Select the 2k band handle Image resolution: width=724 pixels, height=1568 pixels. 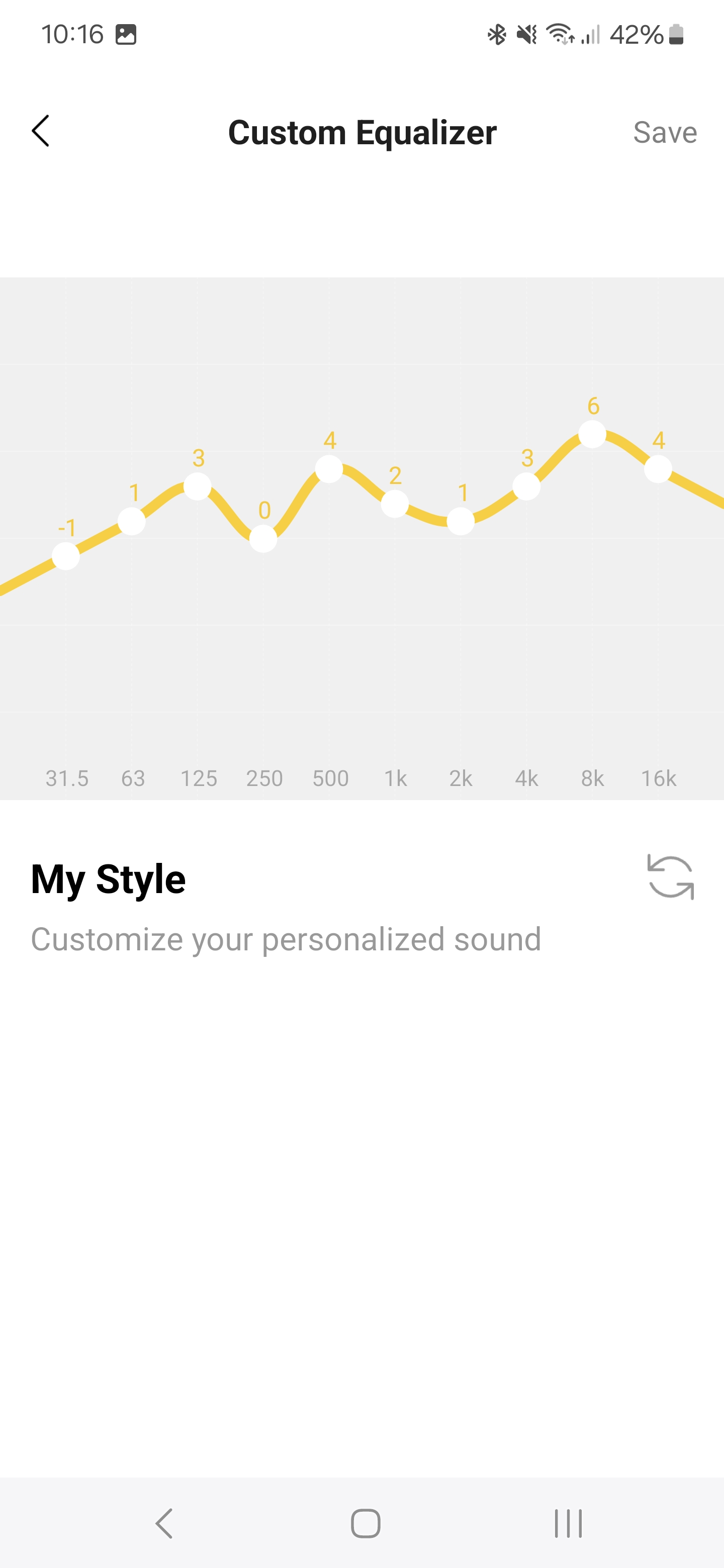click(x=461, y=521)
